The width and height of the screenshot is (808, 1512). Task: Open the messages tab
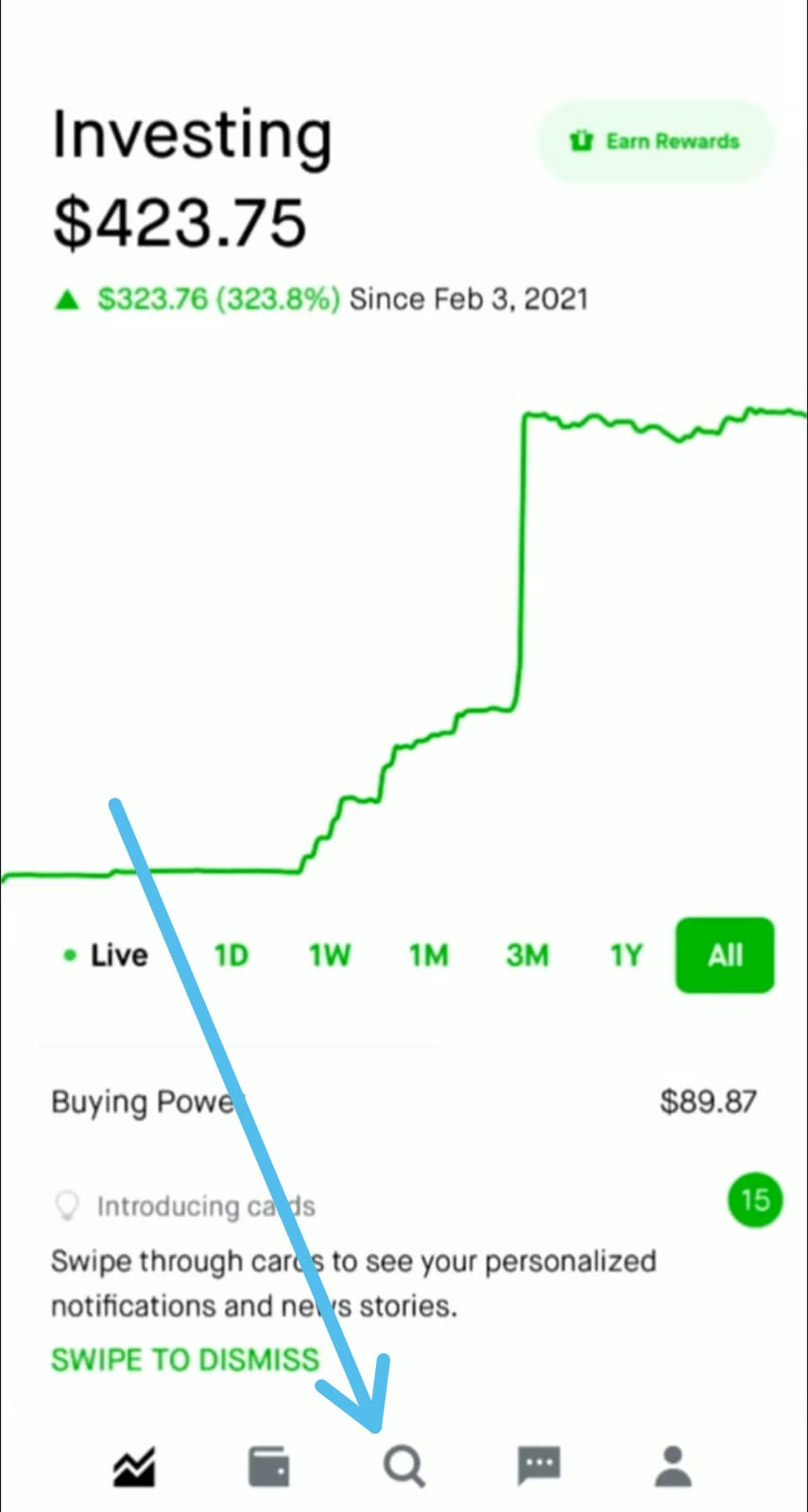pyautogui.click(x=539, y=1468)
